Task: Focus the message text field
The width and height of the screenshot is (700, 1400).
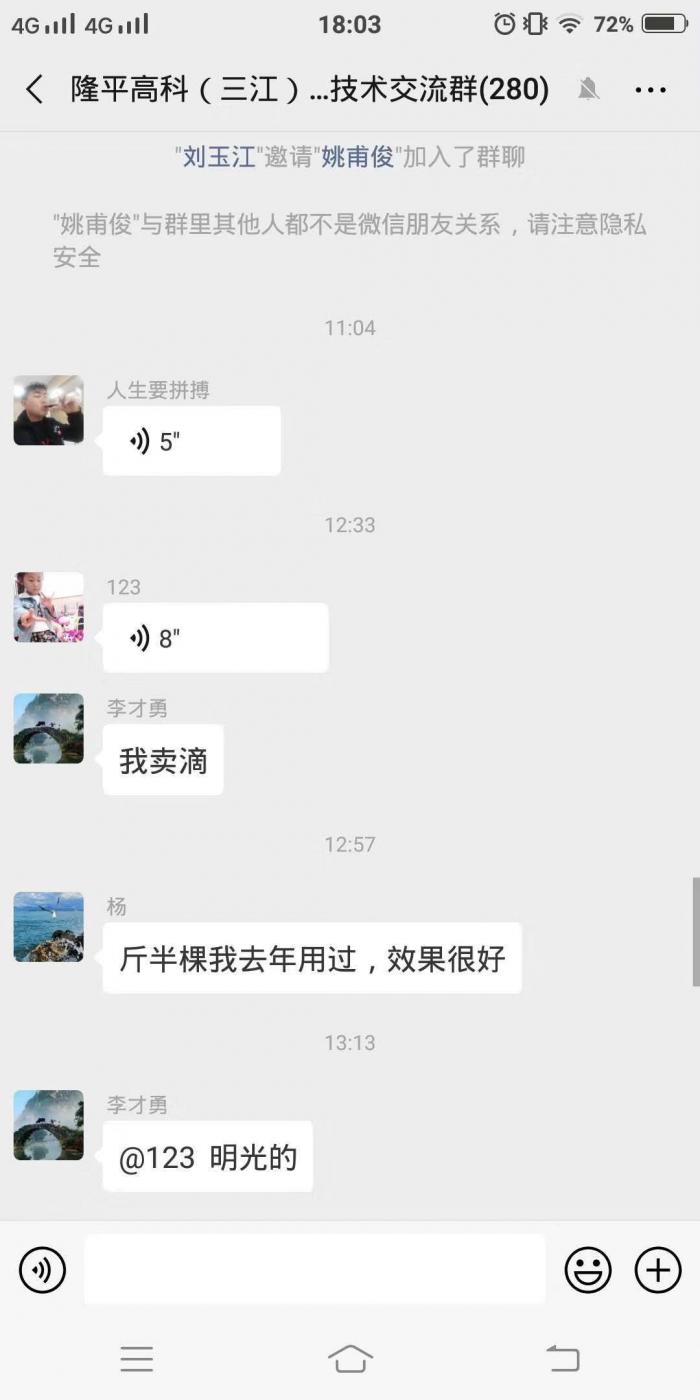Action: click(314, 1270)
